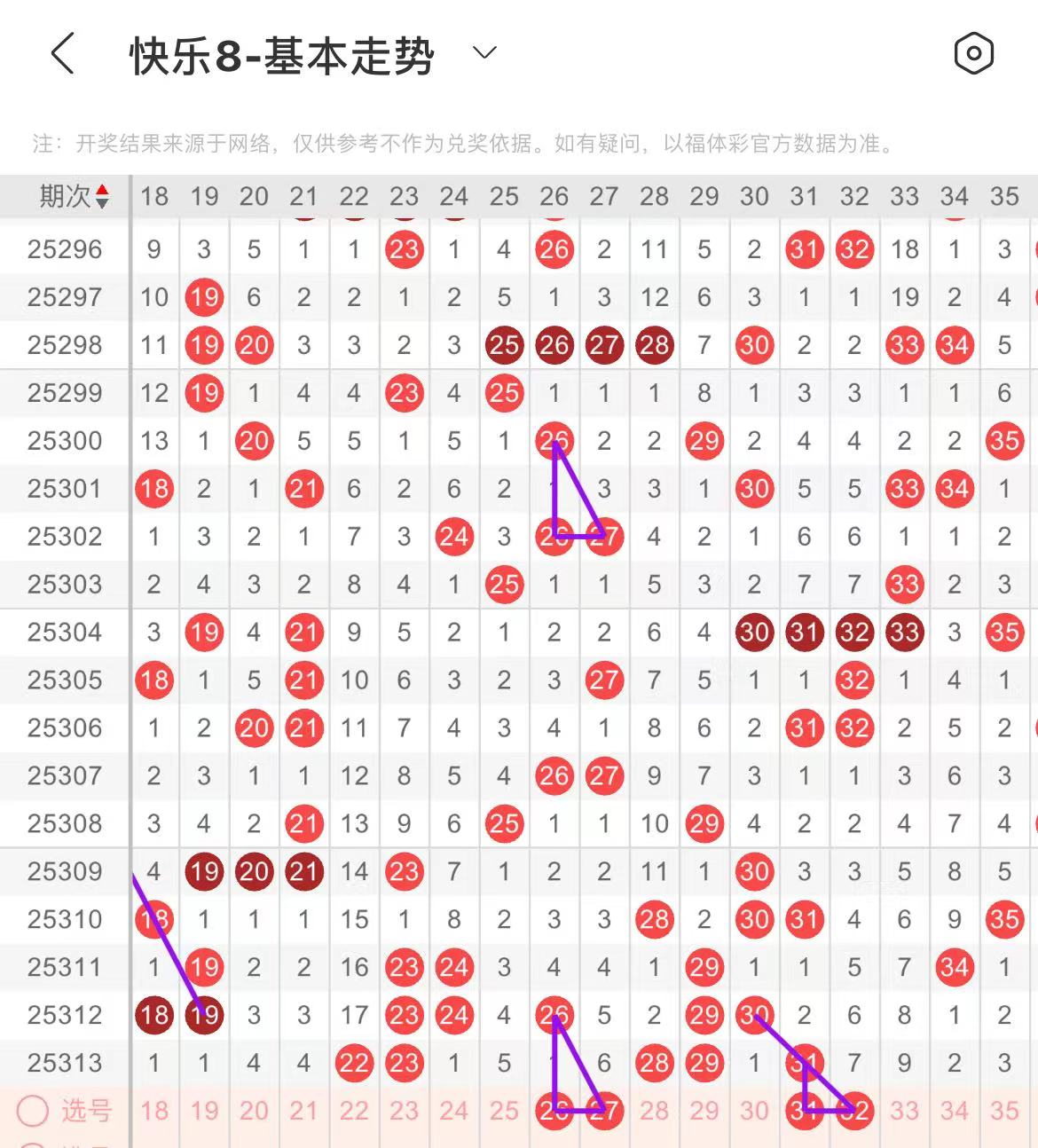The height and width of the screenshot is (1148, 1038).
Task: Pick number 20 in the 选号 row
Action: coord(254,1111)
